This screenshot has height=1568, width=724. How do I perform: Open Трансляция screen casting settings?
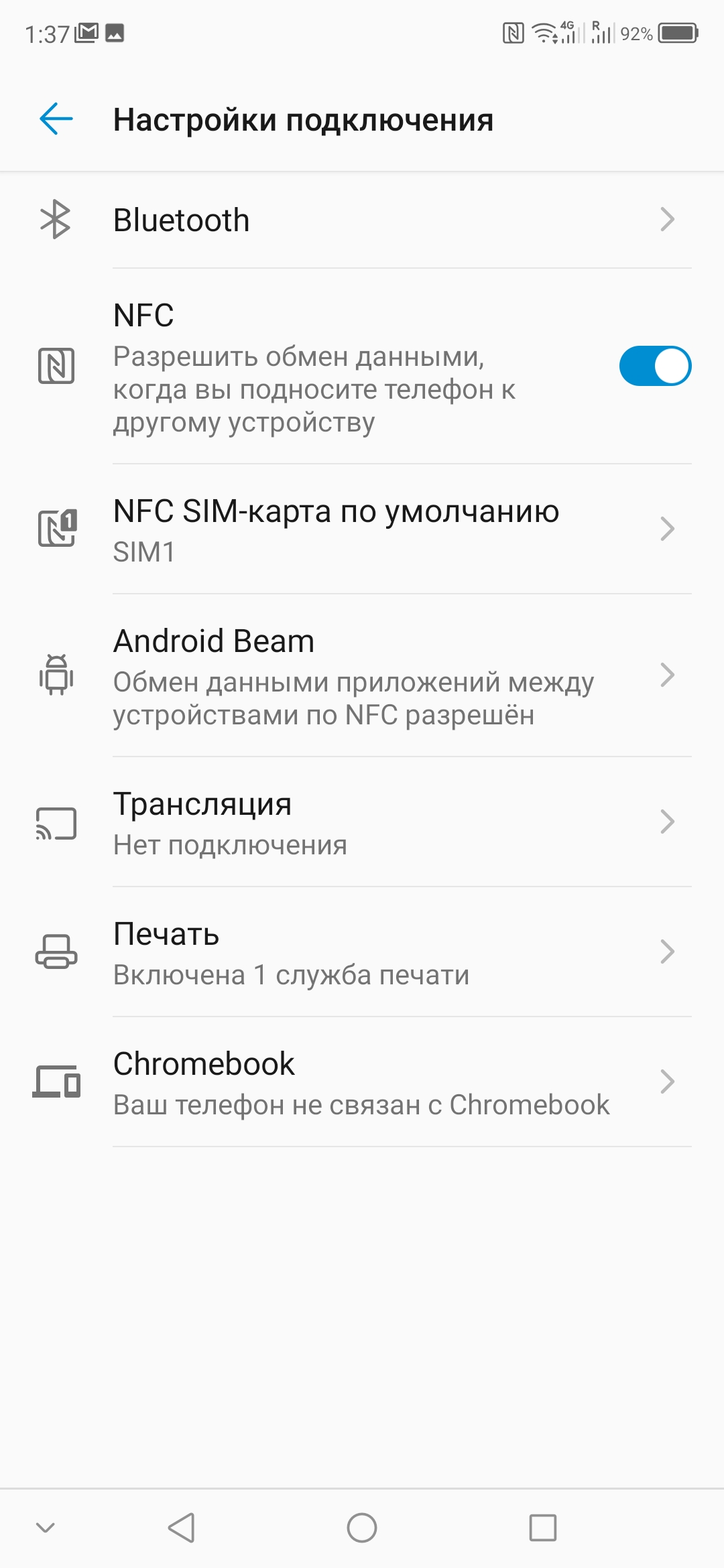point(362,823)
